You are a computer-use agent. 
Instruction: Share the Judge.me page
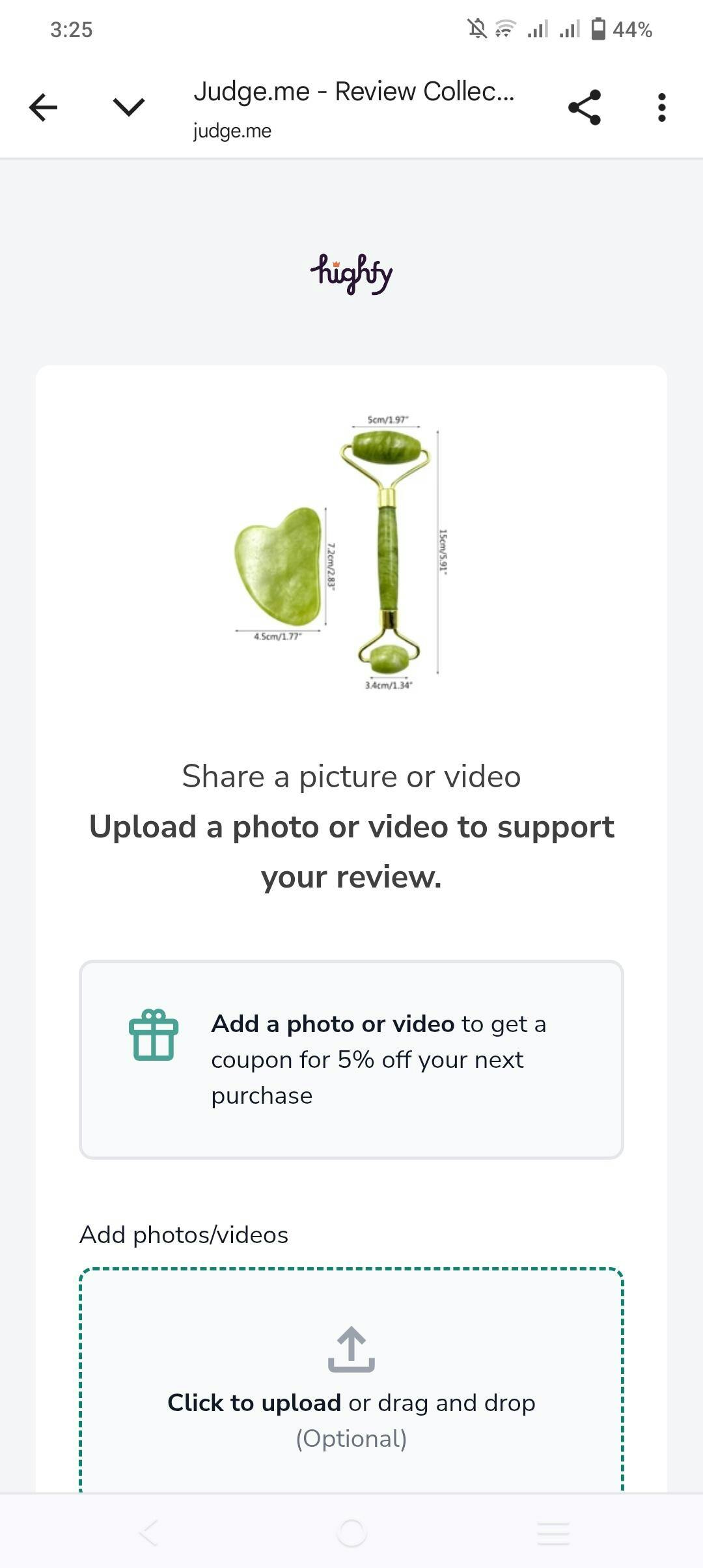tap(585, 107)
